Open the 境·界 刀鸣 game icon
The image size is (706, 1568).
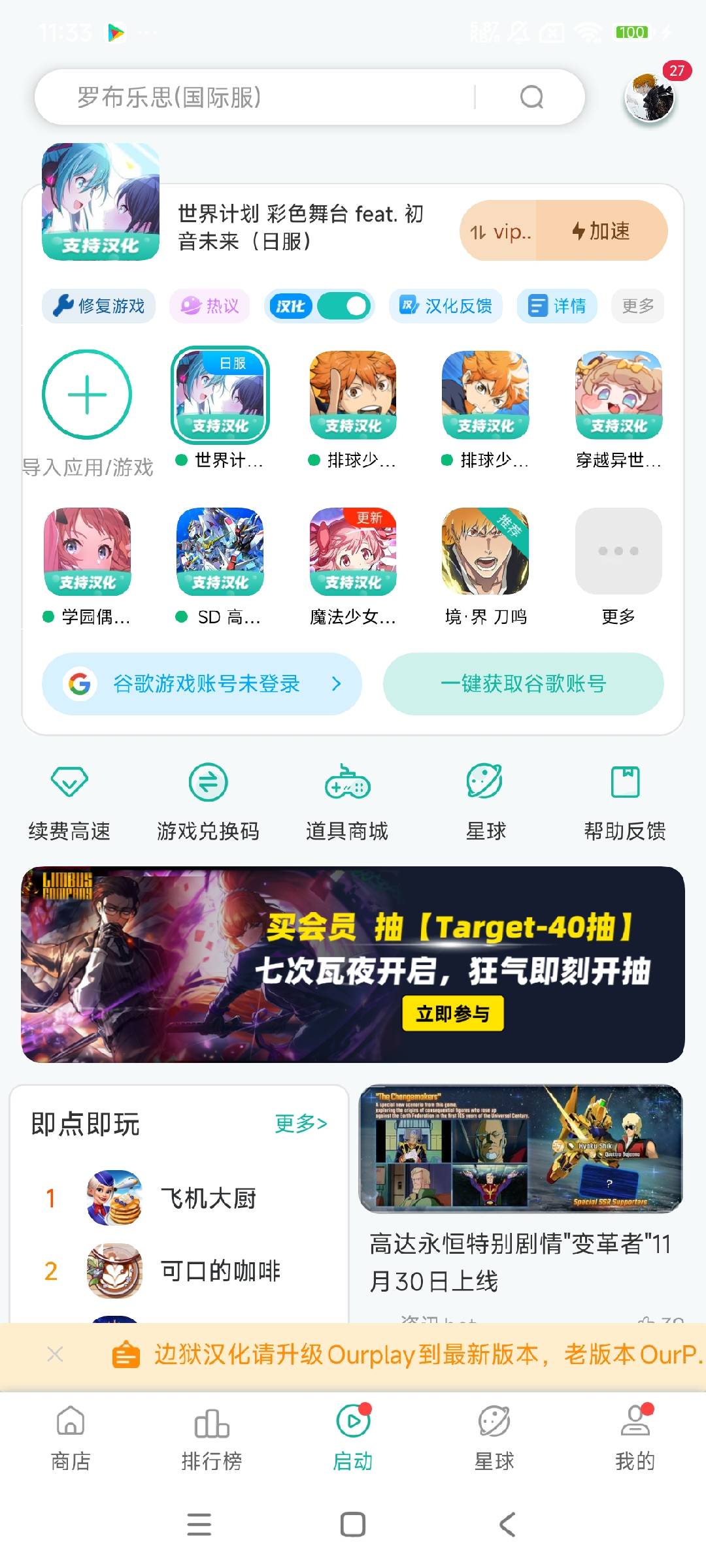click(x=486, y=551)
